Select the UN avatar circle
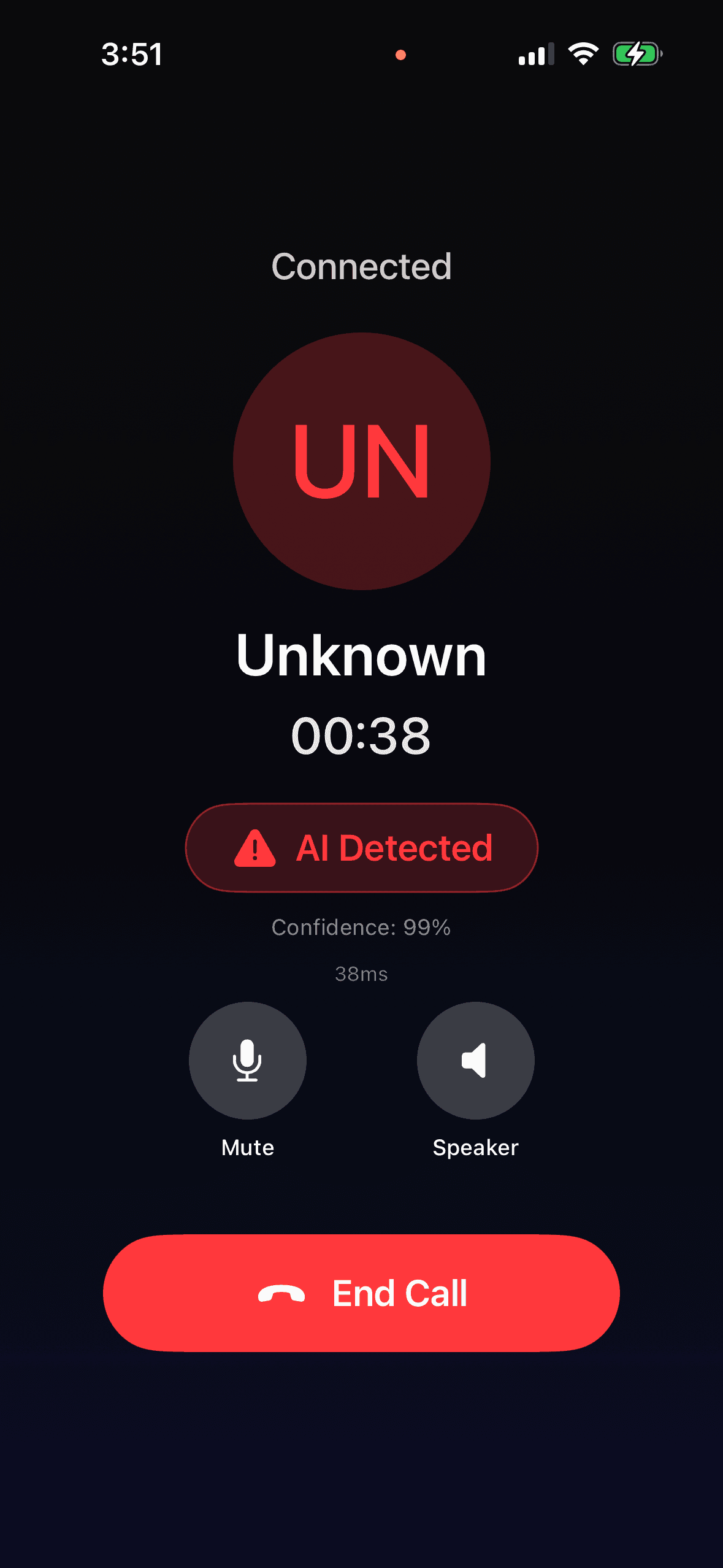Image resolution: width=723 pixels, height=1568 pixels. (x=361, y=462)
